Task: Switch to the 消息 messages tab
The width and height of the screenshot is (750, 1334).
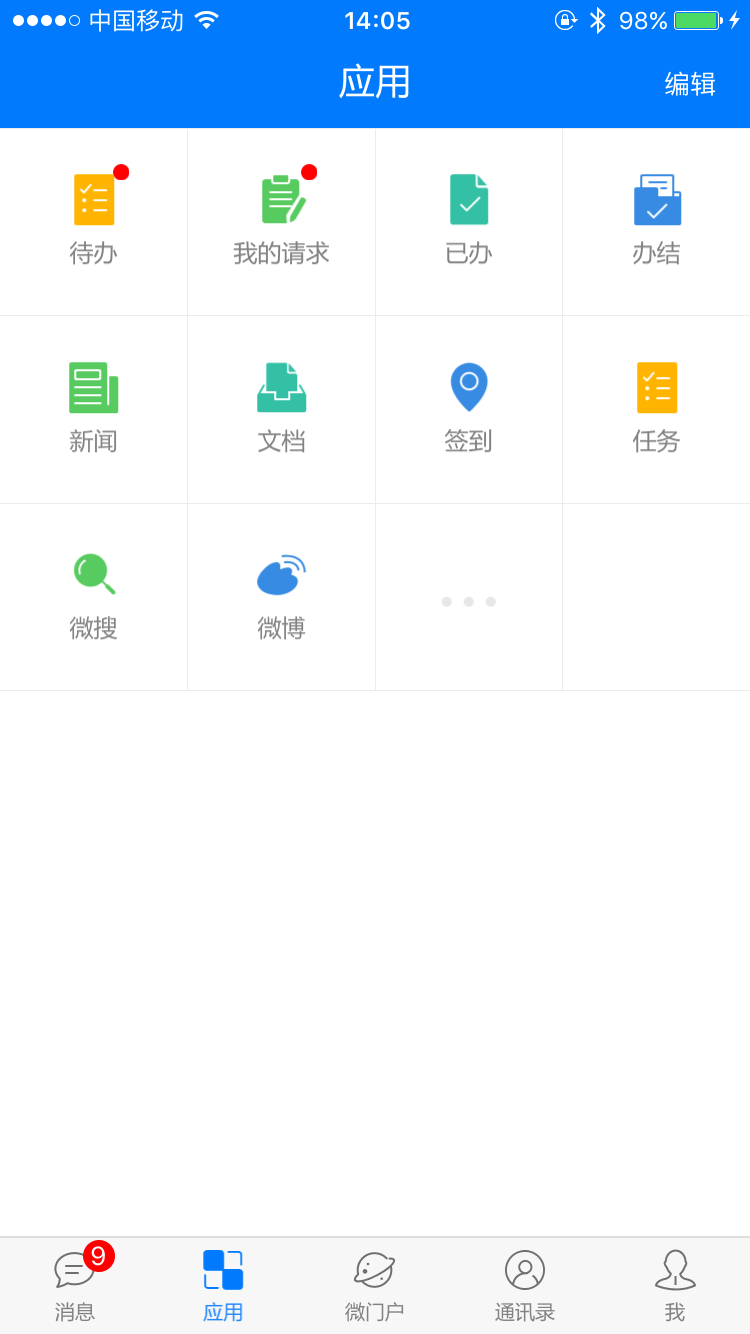Action: point(75,1286)
